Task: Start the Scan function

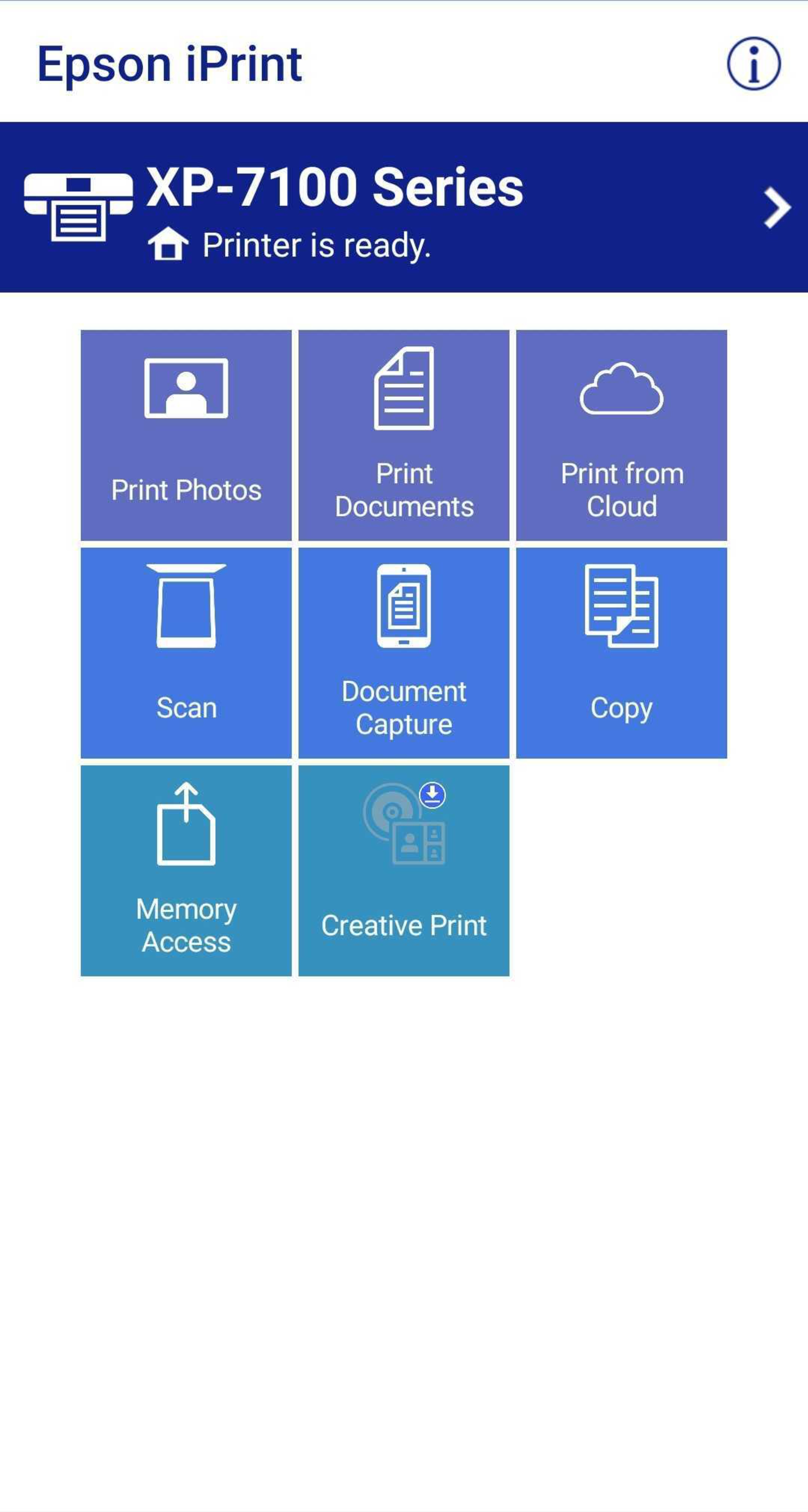Action: 186,653
